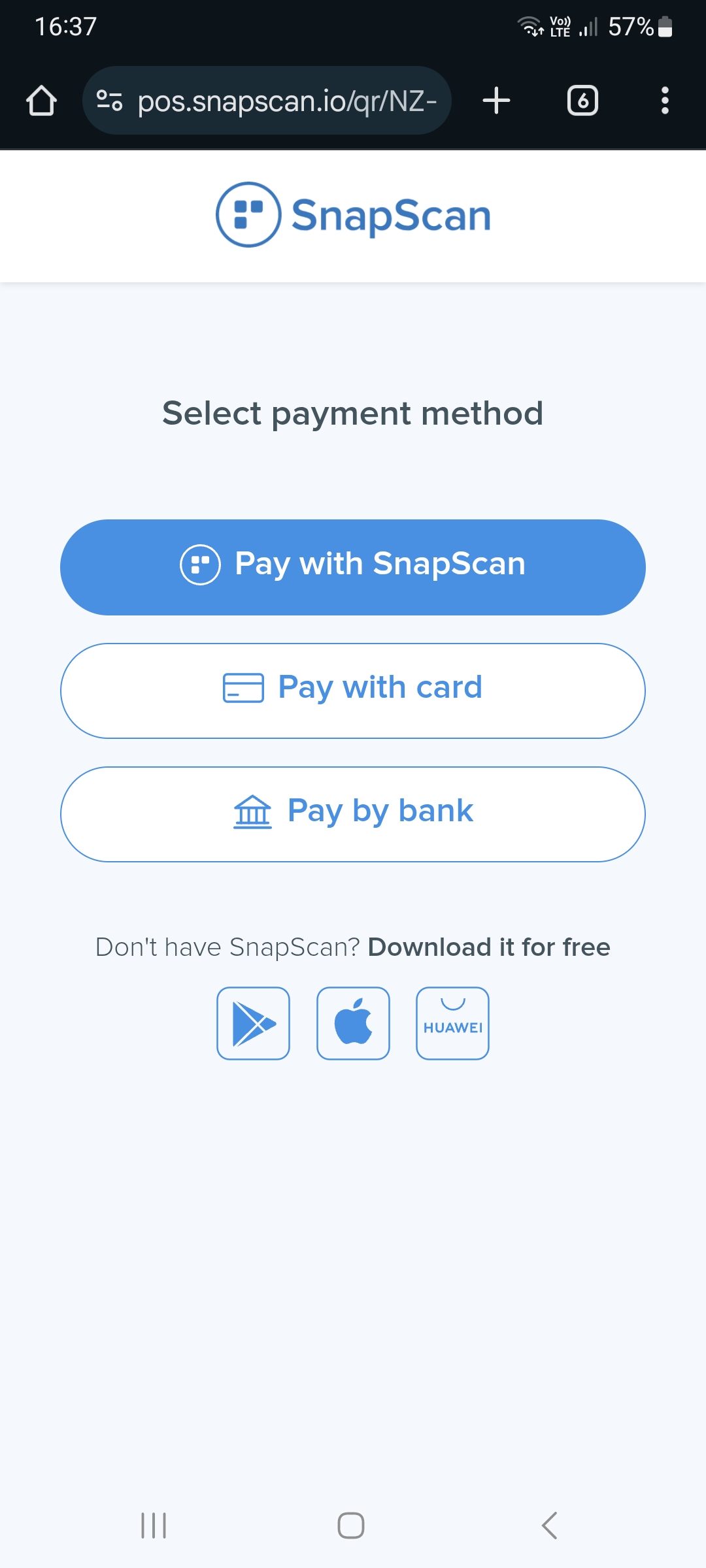The height and width of the screenshot is (1568, 706).
Task: Pay with SnapScan
Action: tap(353, 566)
